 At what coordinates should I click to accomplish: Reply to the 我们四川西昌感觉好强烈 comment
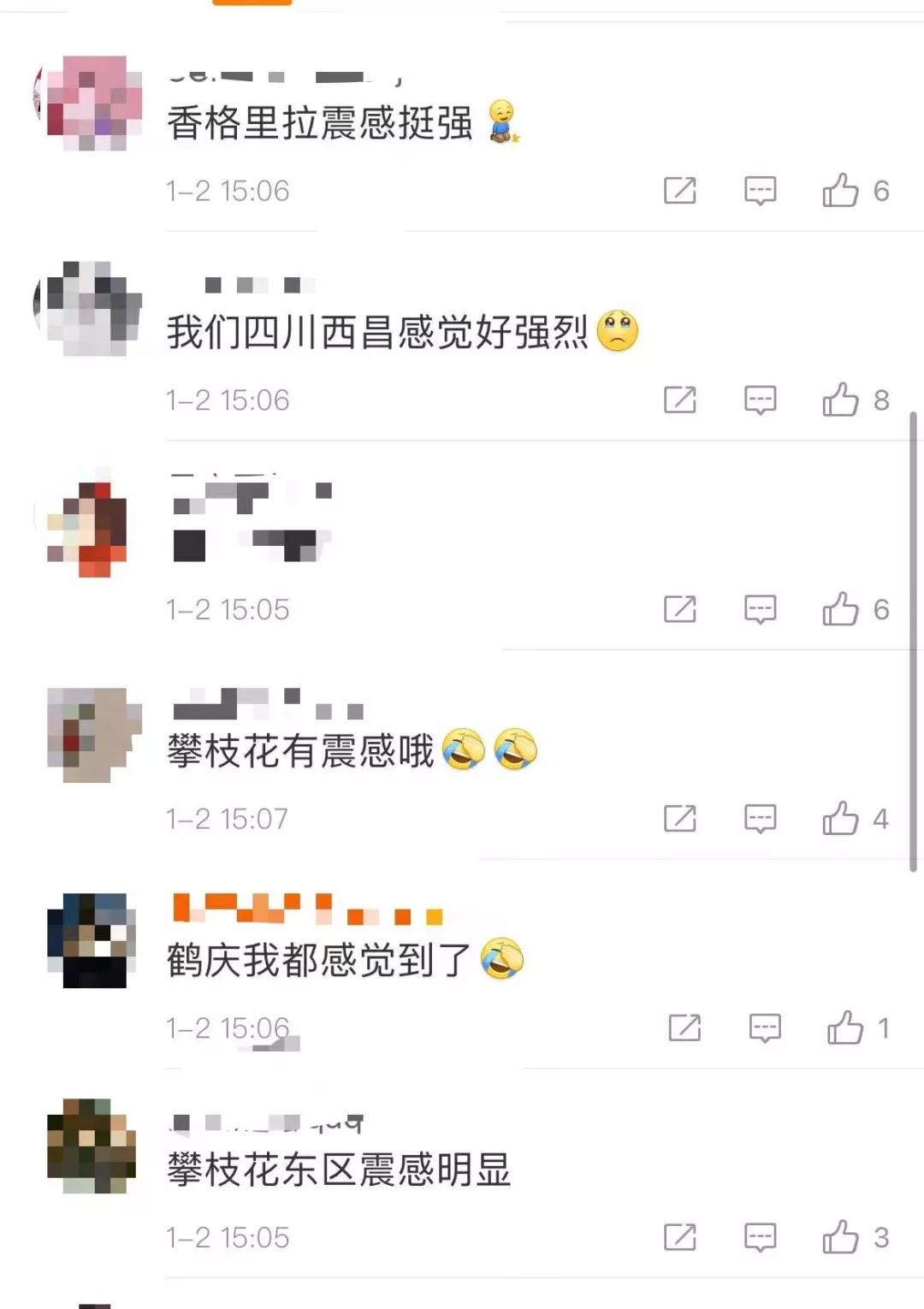(x=760, y=400)
